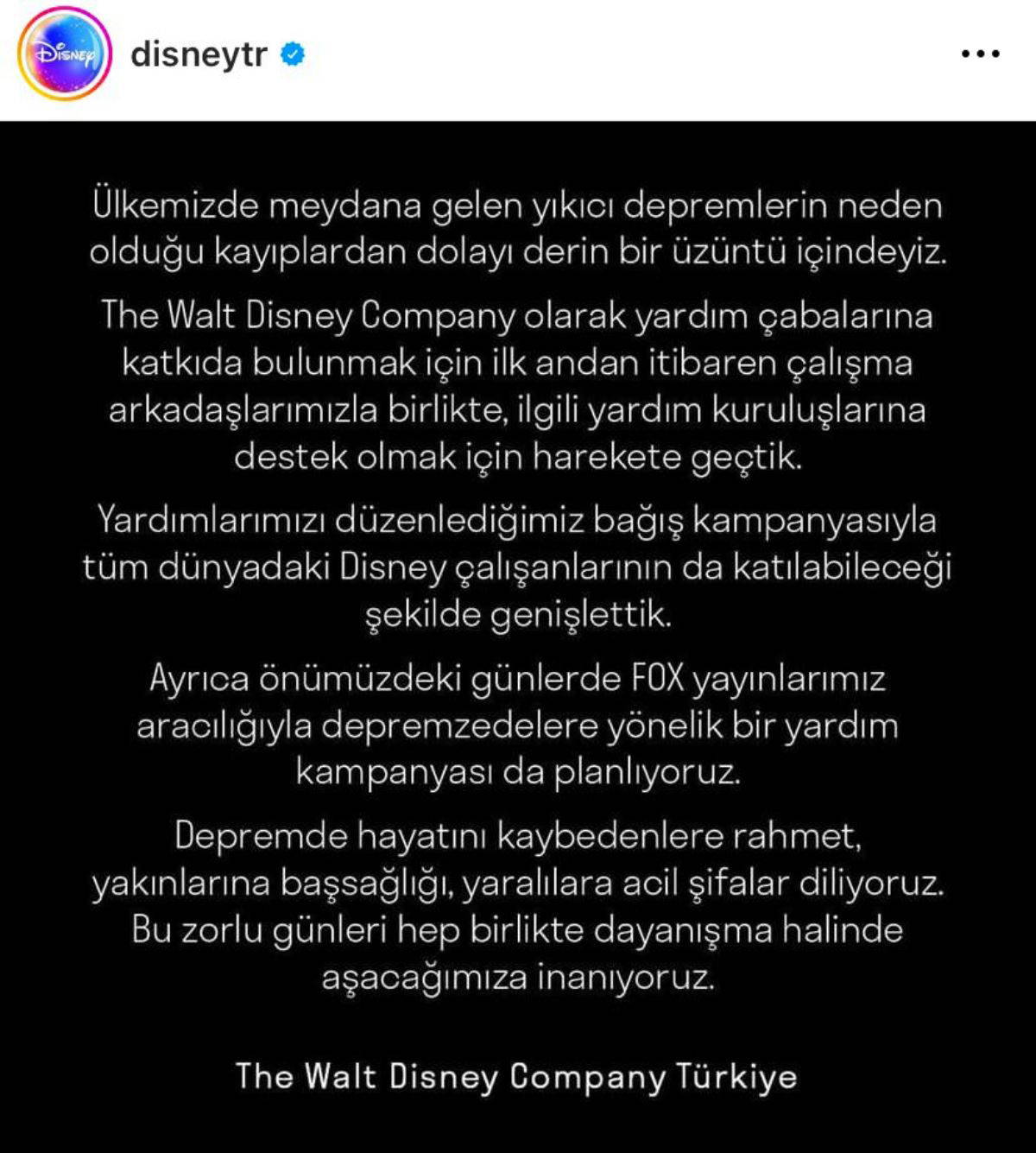This screenshot has width=1036, height=1153.
Task: Open disneytr profile picture story
Action: coord(65,54)
